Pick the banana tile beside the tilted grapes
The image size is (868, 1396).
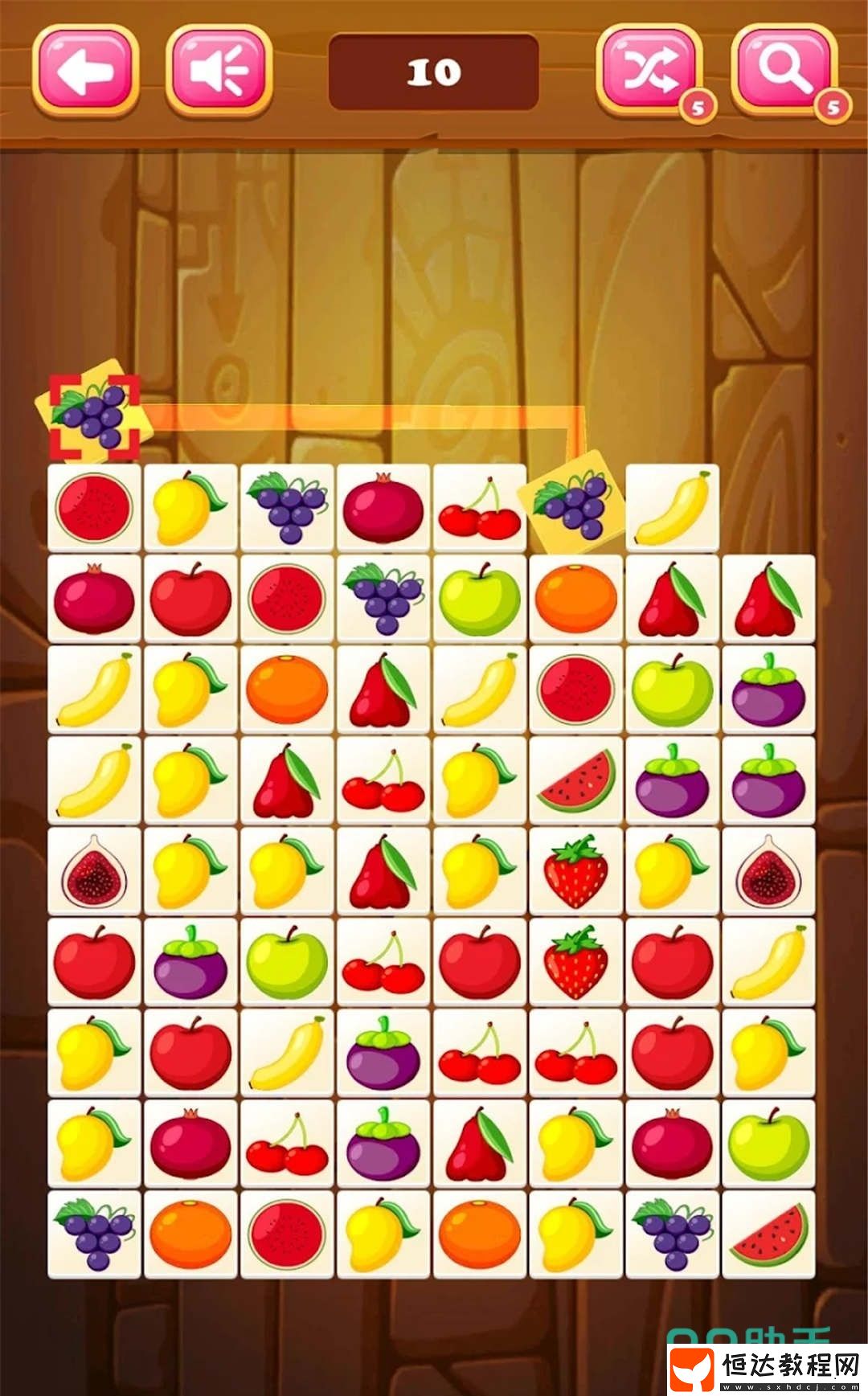point(672,508)
